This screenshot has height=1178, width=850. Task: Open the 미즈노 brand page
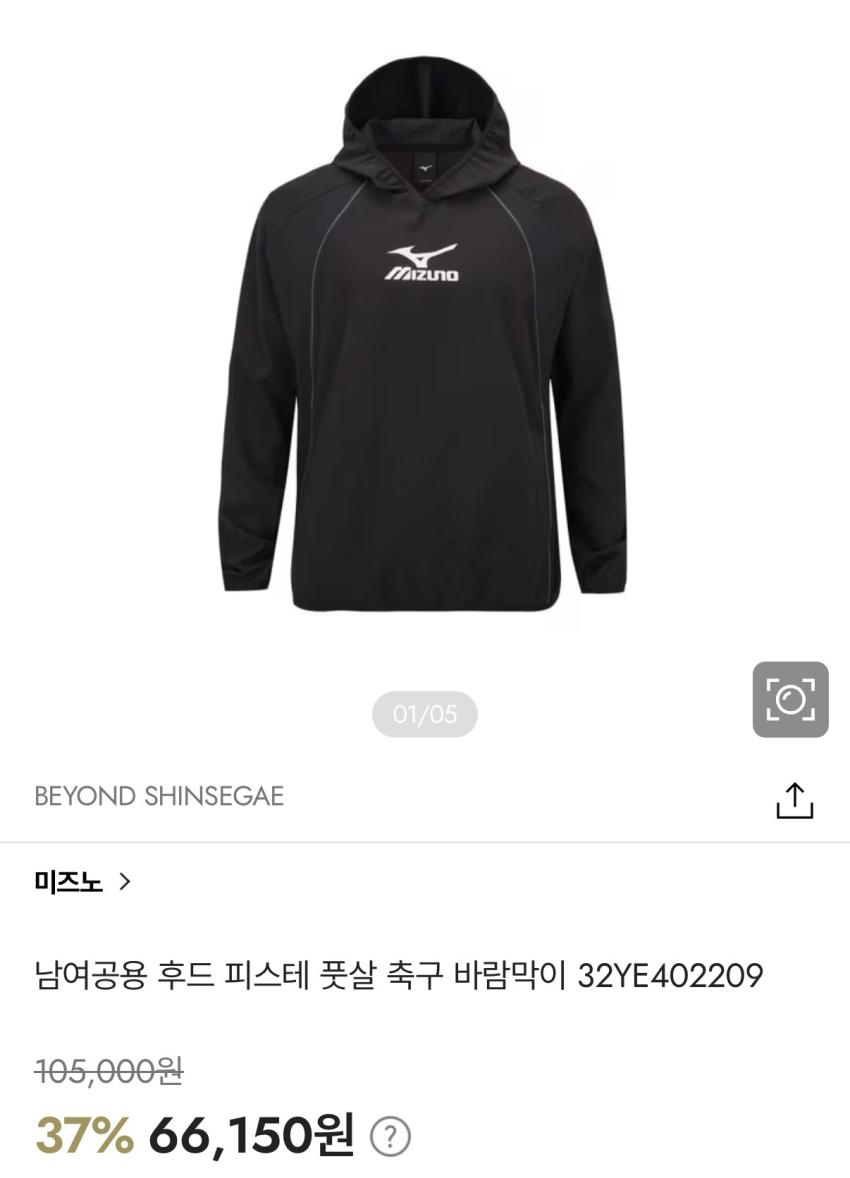click(83, 881)
